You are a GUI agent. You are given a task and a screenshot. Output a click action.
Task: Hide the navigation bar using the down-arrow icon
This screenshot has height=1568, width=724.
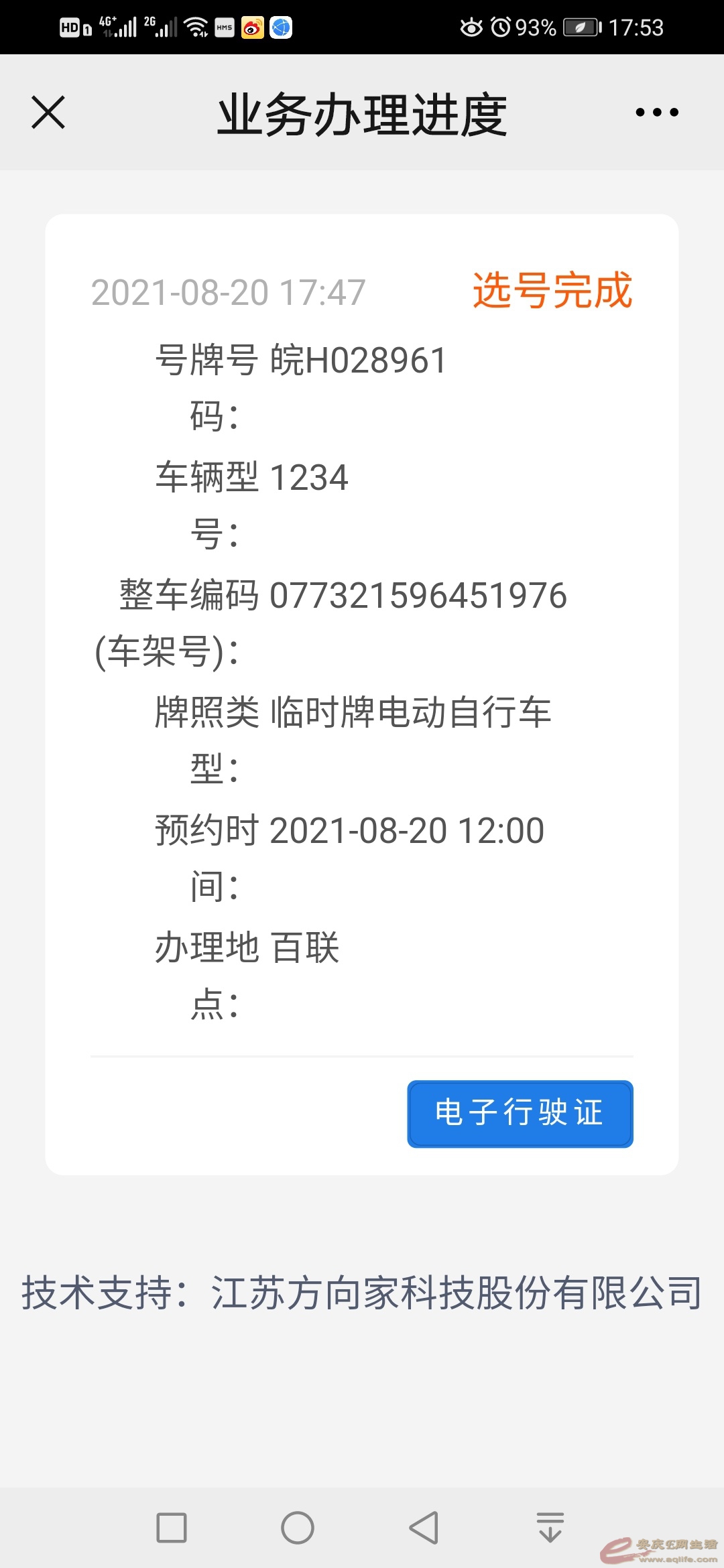click(x=550, y=1528)
